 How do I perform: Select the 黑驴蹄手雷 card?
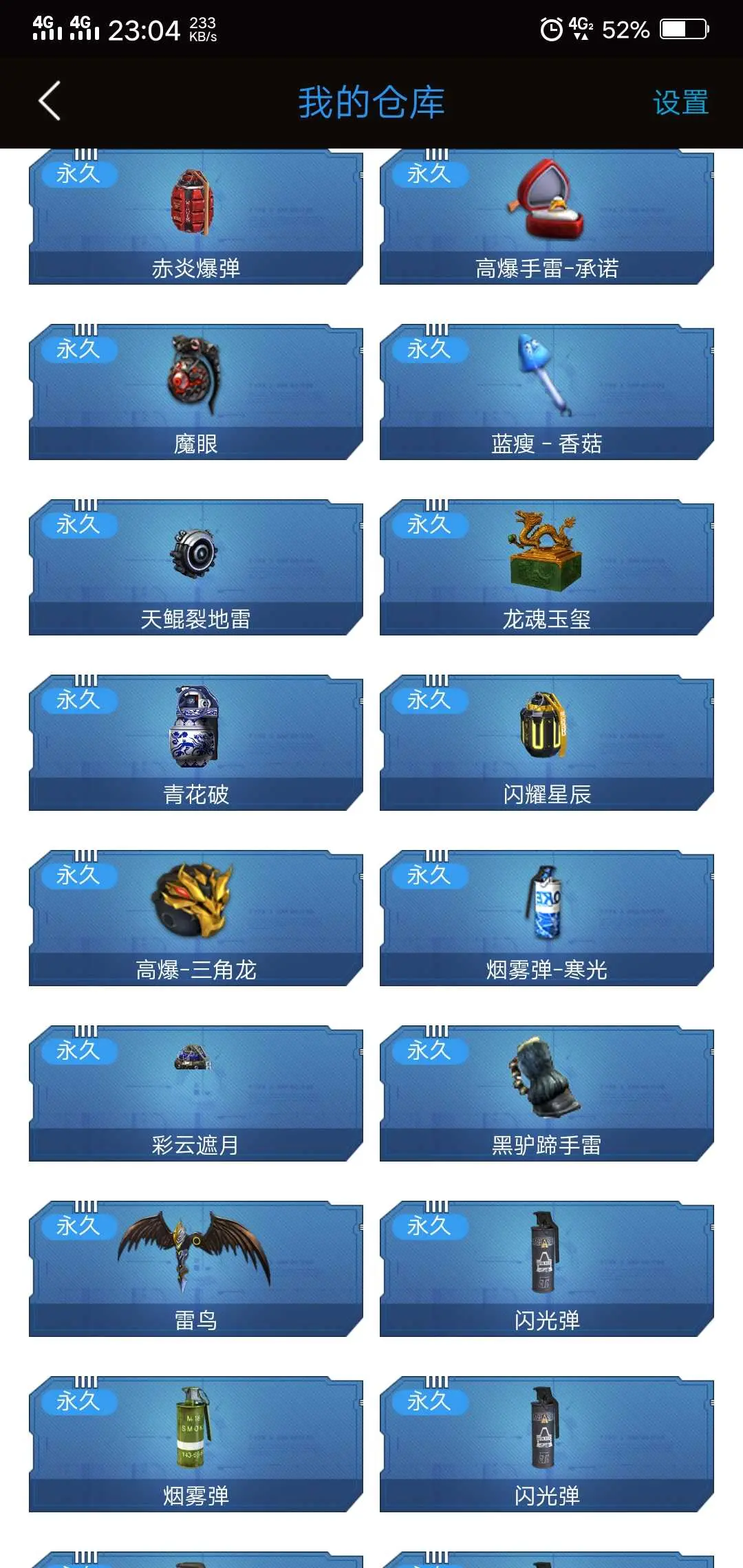coord(547,1093)
